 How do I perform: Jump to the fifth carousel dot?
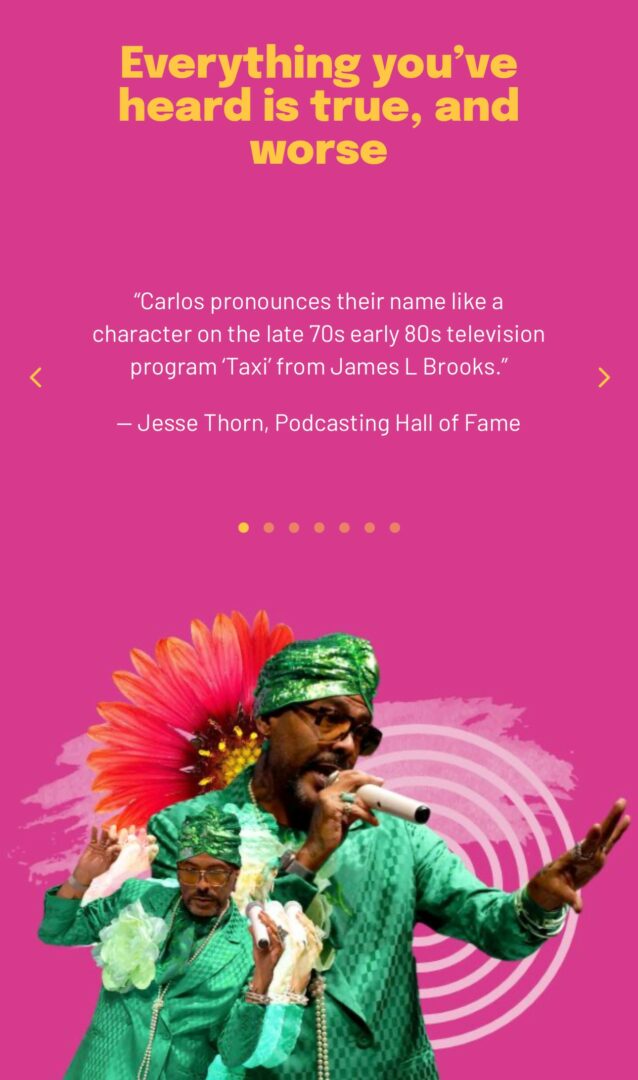pyautogui.click(x=344, y=527)
